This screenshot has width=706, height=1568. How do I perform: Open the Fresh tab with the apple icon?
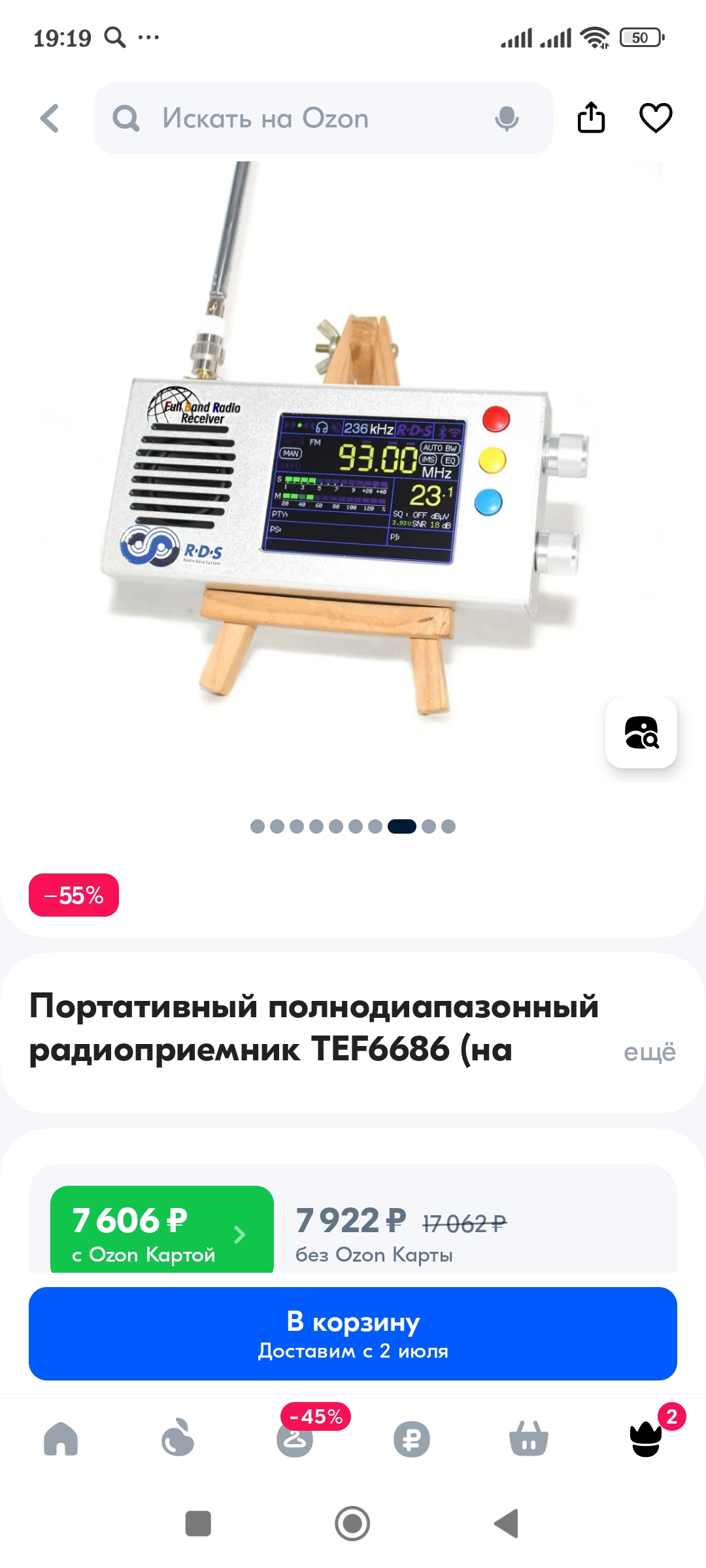pyautogui.click(x=177, y=1437)
